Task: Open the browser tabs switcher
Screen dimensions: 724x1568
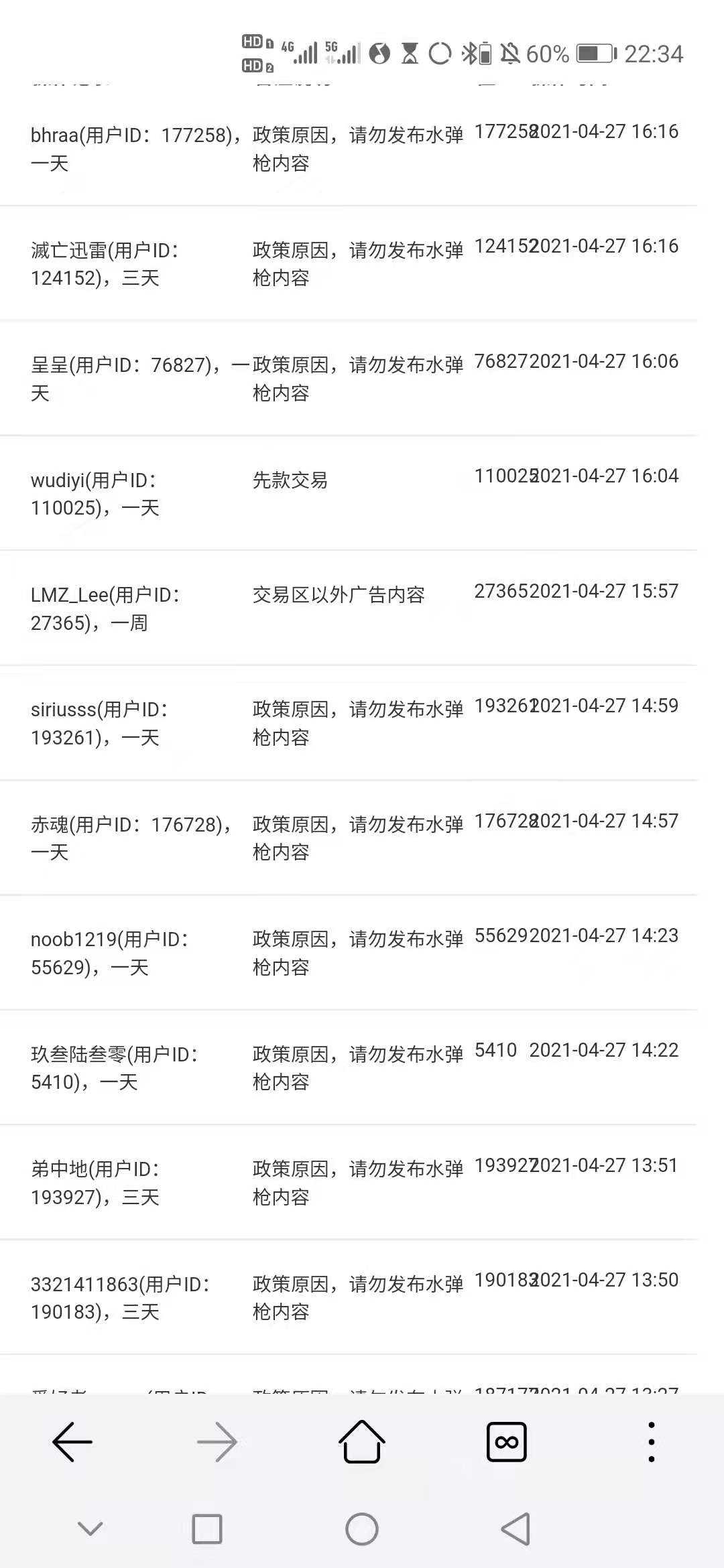Action: click(x=507, y=1441)
